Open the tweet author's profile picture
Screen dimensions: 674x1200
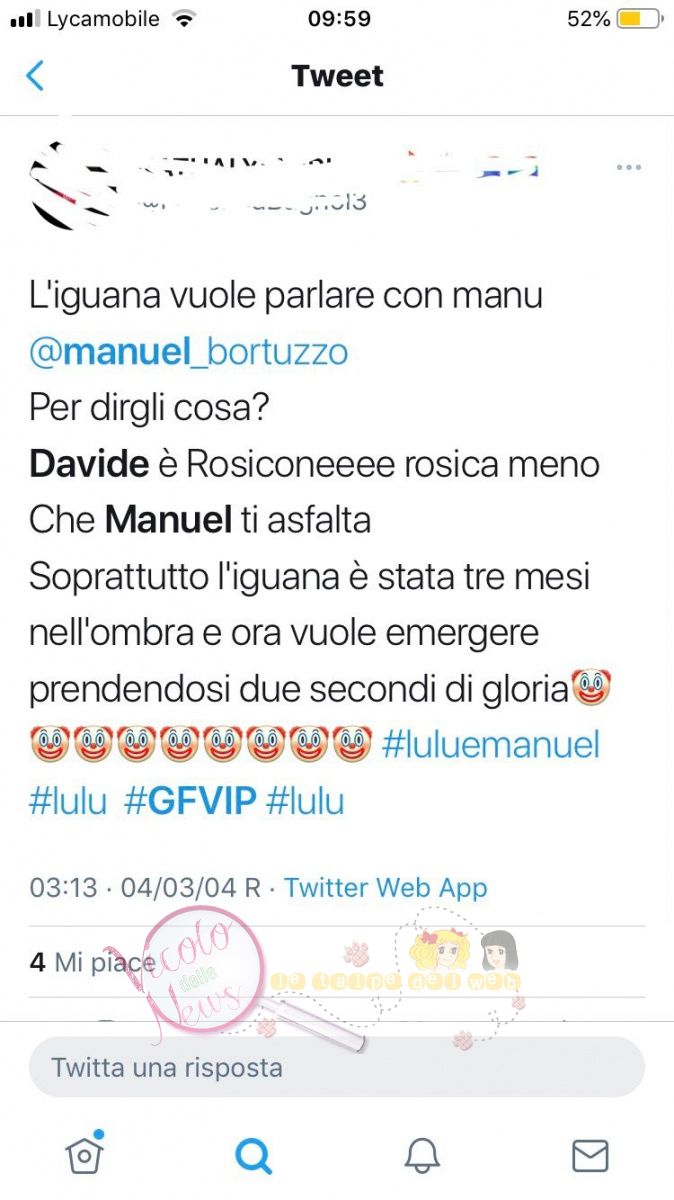[70, 185]
